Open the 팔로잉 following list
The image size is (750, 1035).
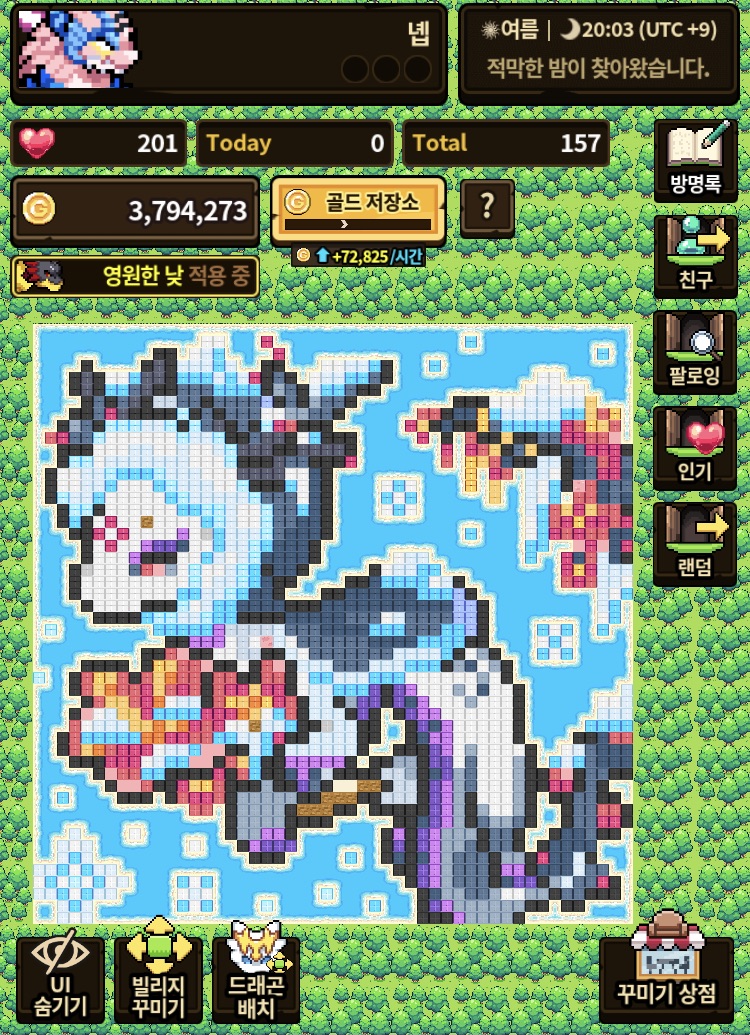(x=694, y=351)
